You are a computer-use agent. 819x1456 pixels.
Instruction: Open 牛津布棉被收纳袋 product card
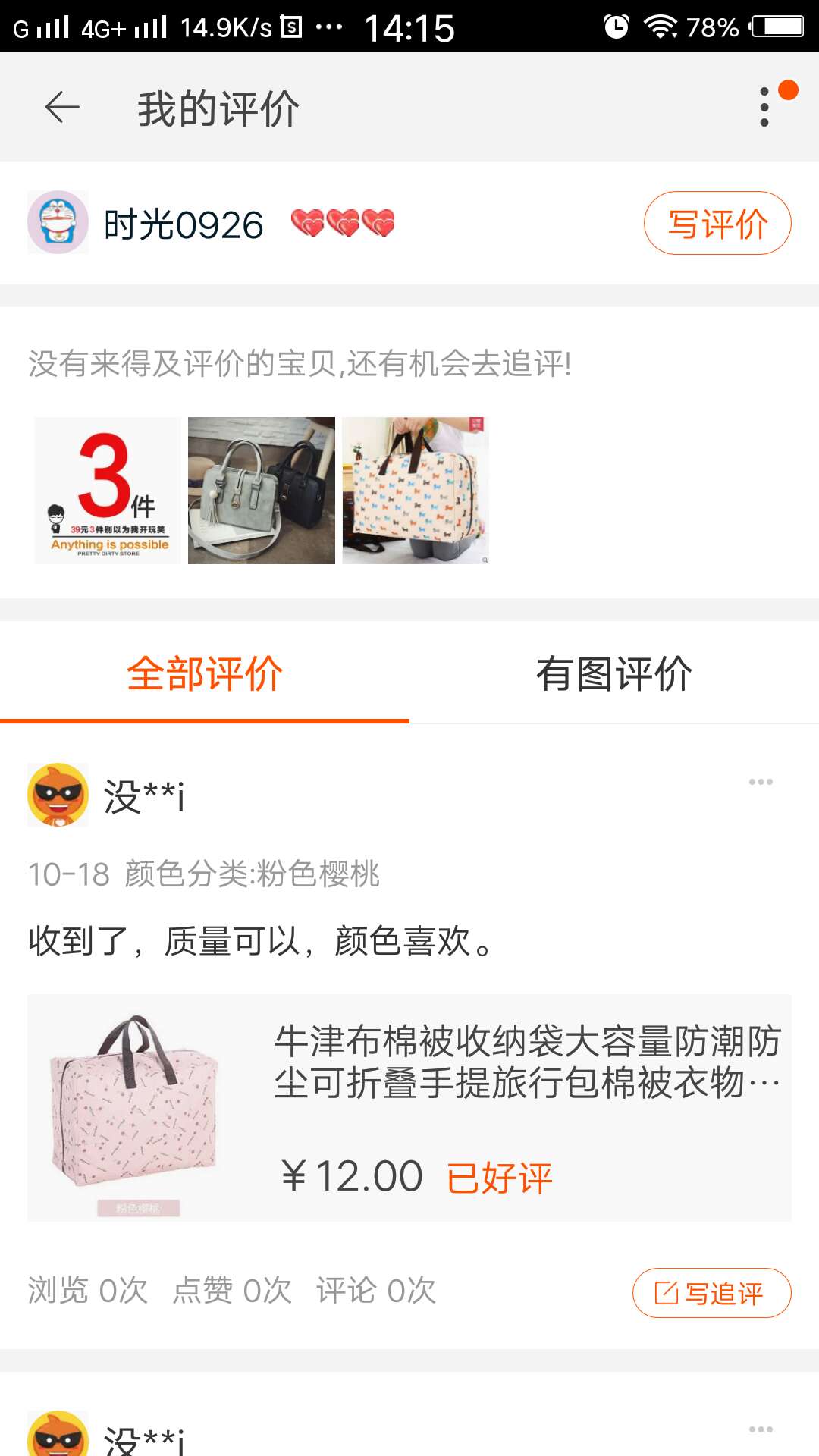tap(409, 1108)
